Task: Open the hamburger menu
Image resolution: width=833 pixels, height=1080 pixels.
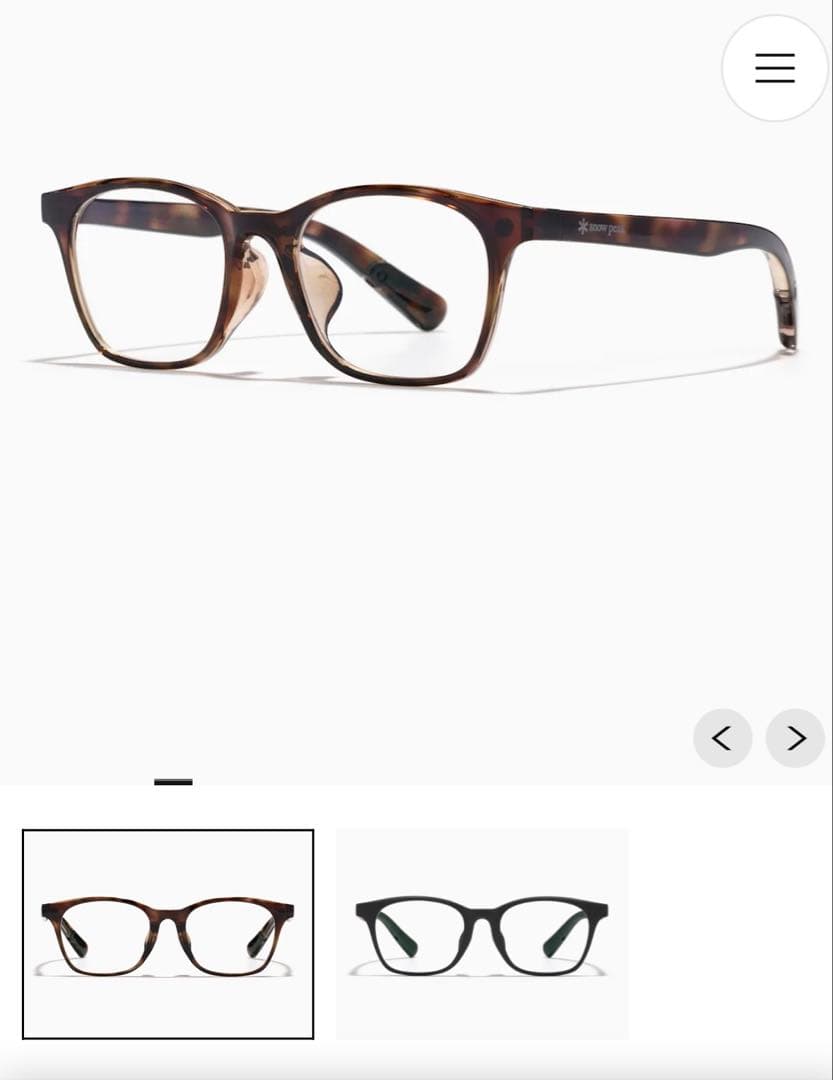Action: tap(775, 68)
